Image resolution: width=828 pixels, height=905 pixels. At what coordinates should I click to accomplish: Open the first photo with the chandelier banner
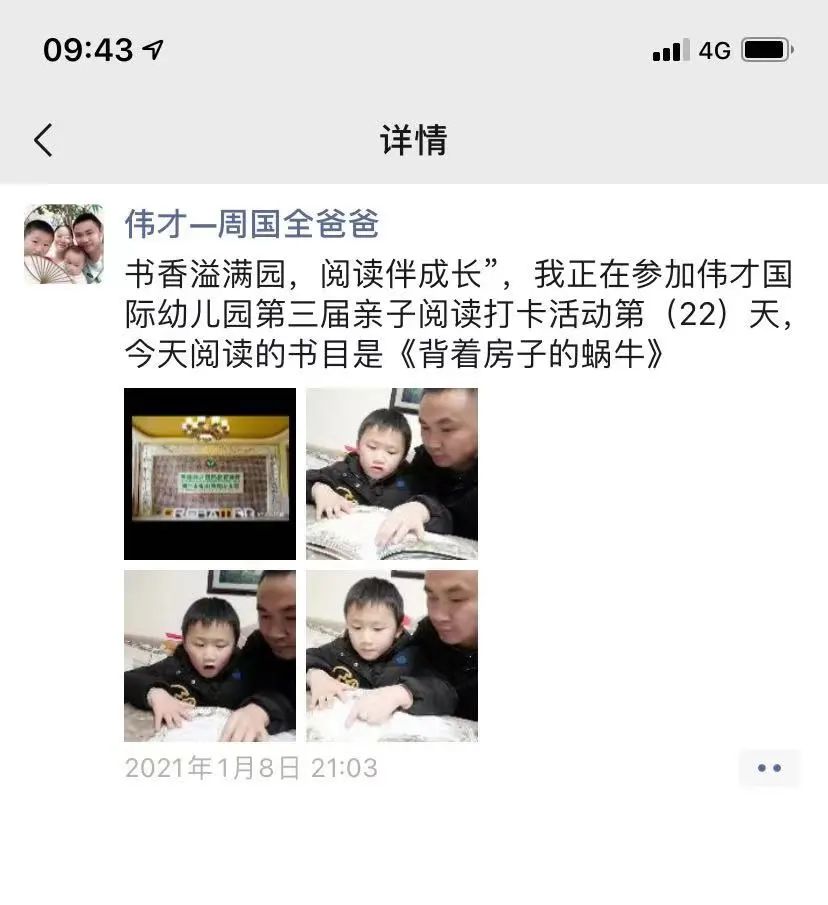[210, 474]
